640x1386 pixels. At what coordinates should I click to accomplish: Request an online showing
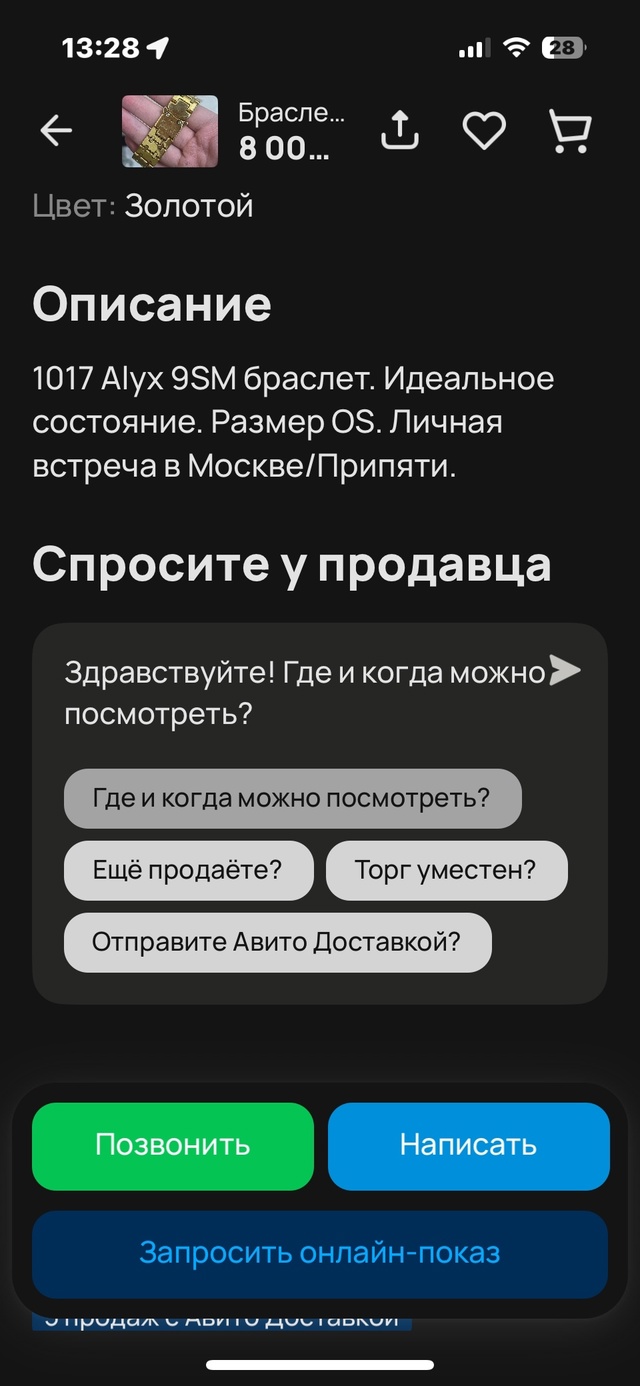point(320,1254)
